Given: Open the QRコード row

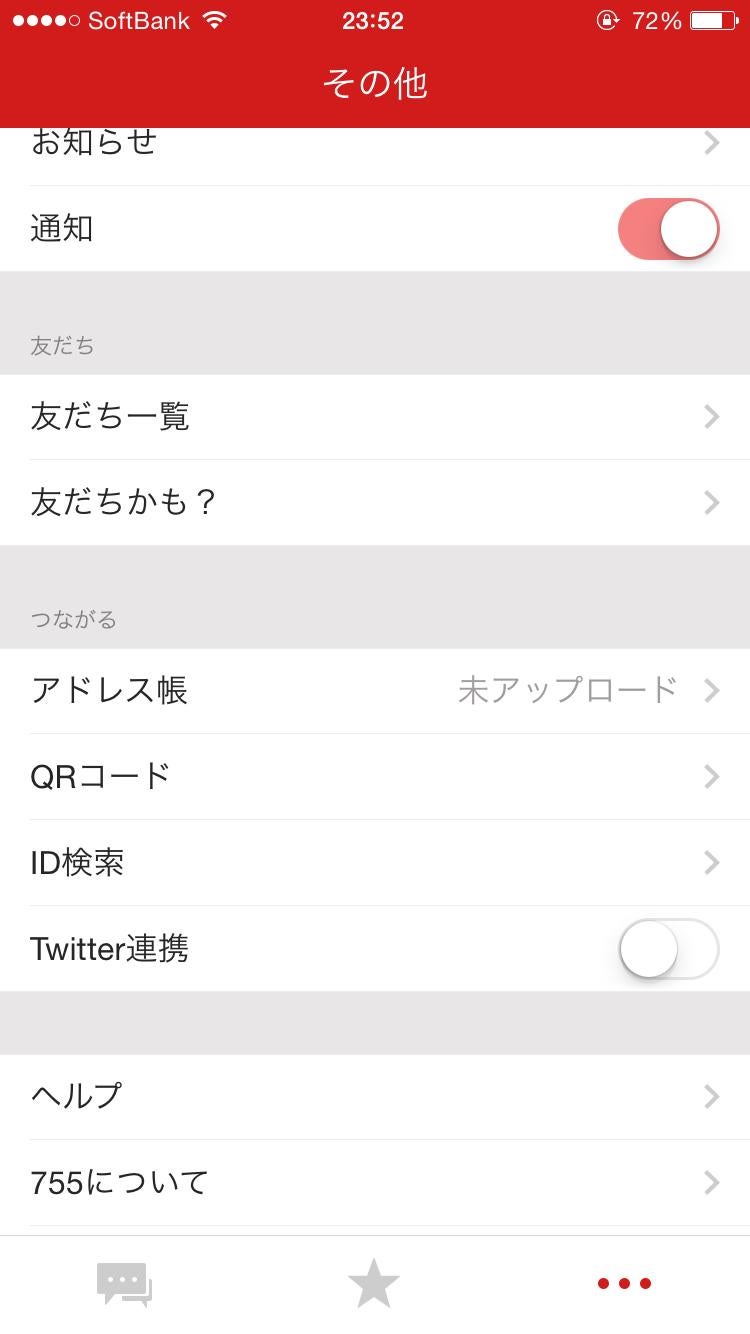Looking at the screenshot, I should [375, 777].
